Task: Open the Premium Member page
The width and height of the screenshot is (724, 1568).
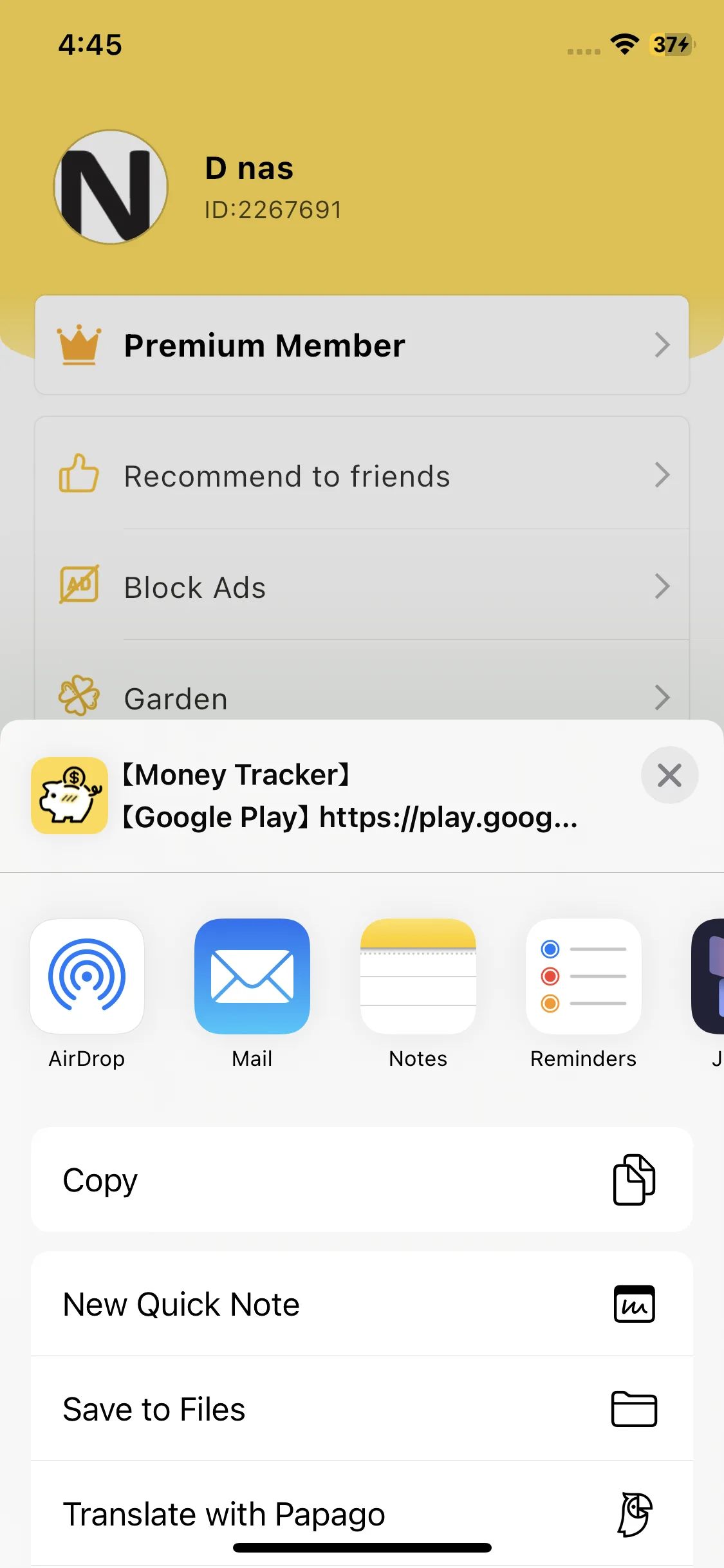Action: [362, 346]
